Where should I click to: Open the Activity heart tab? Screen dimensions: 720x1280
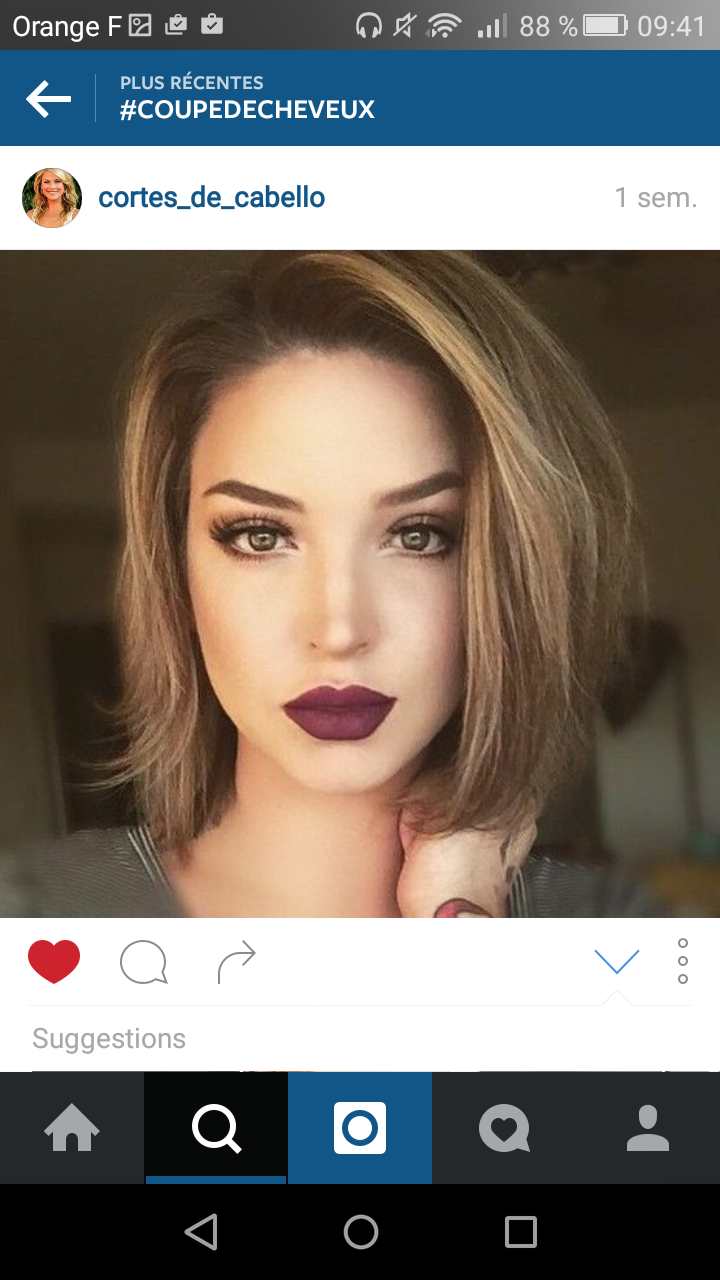coord(504,1128)
